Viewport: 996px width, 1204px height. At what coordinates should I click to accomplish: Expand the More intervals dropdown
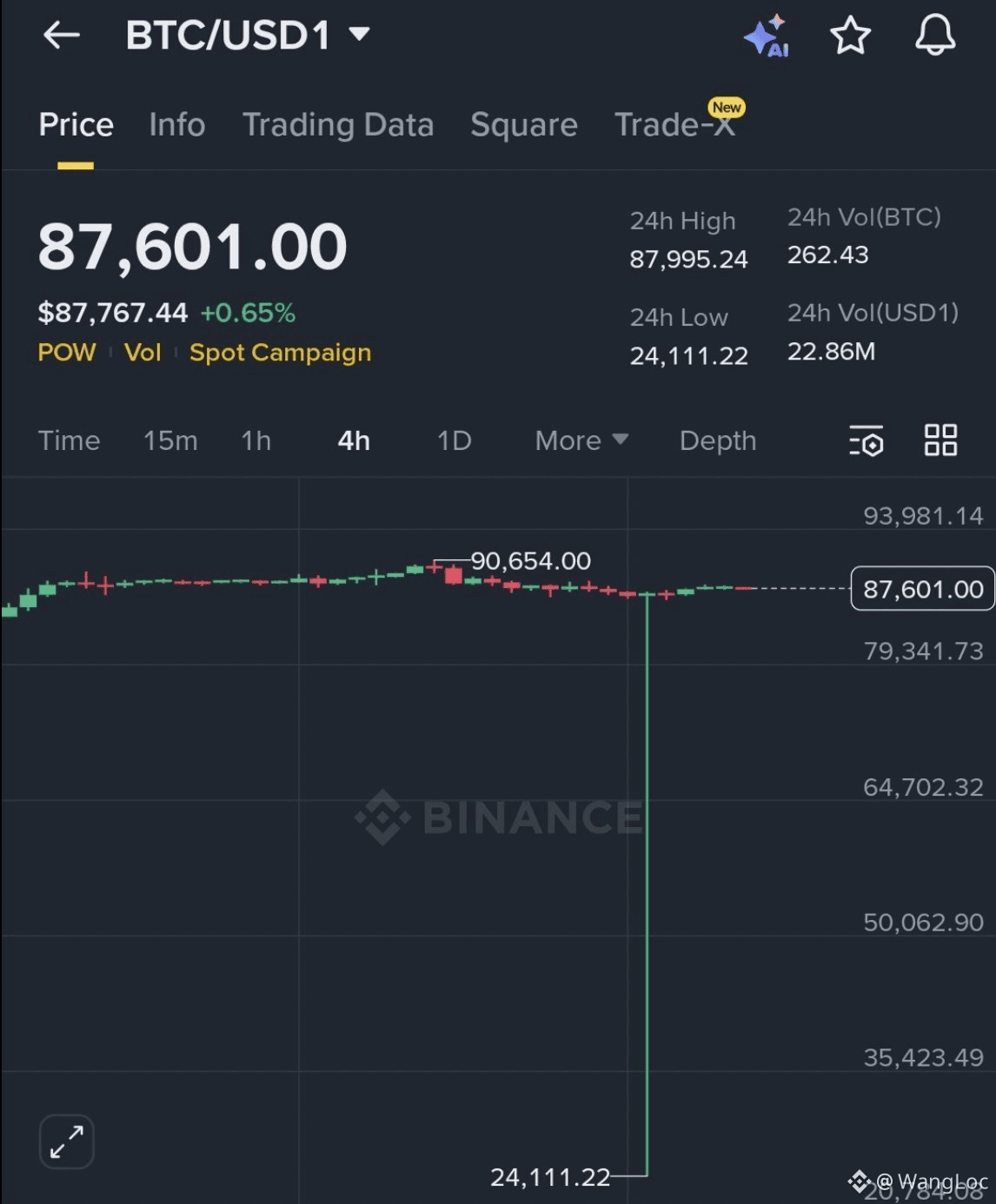point(581,440)
